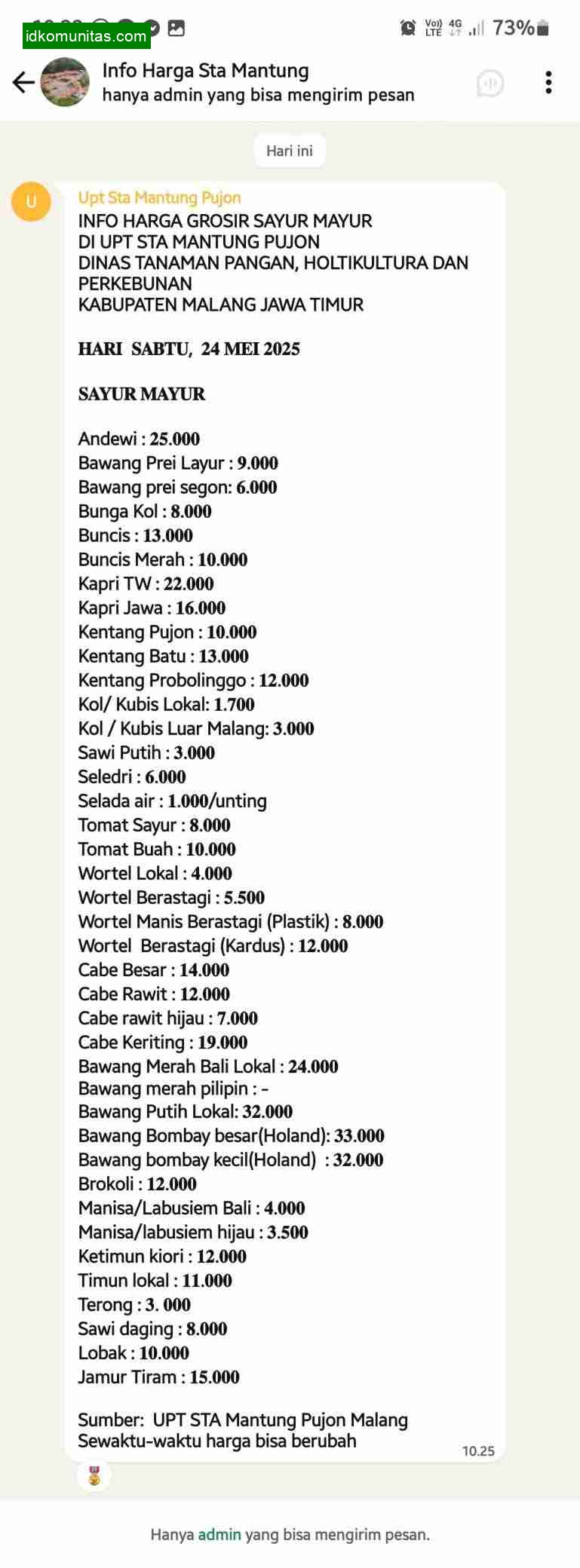Start a voice chat

pyautogui.click(x=490, y=83)
